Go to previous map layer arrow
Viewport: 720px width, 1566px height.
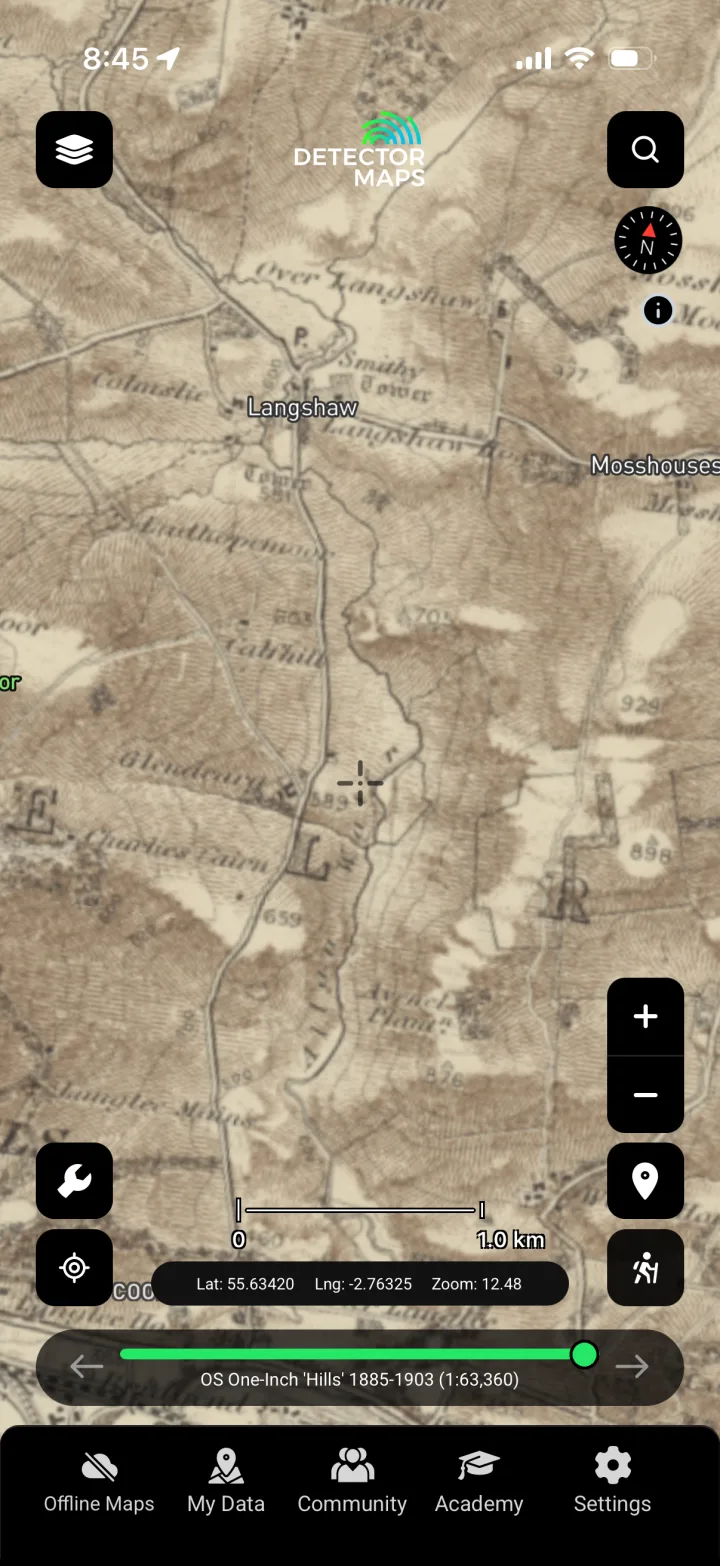[87, 1366]
